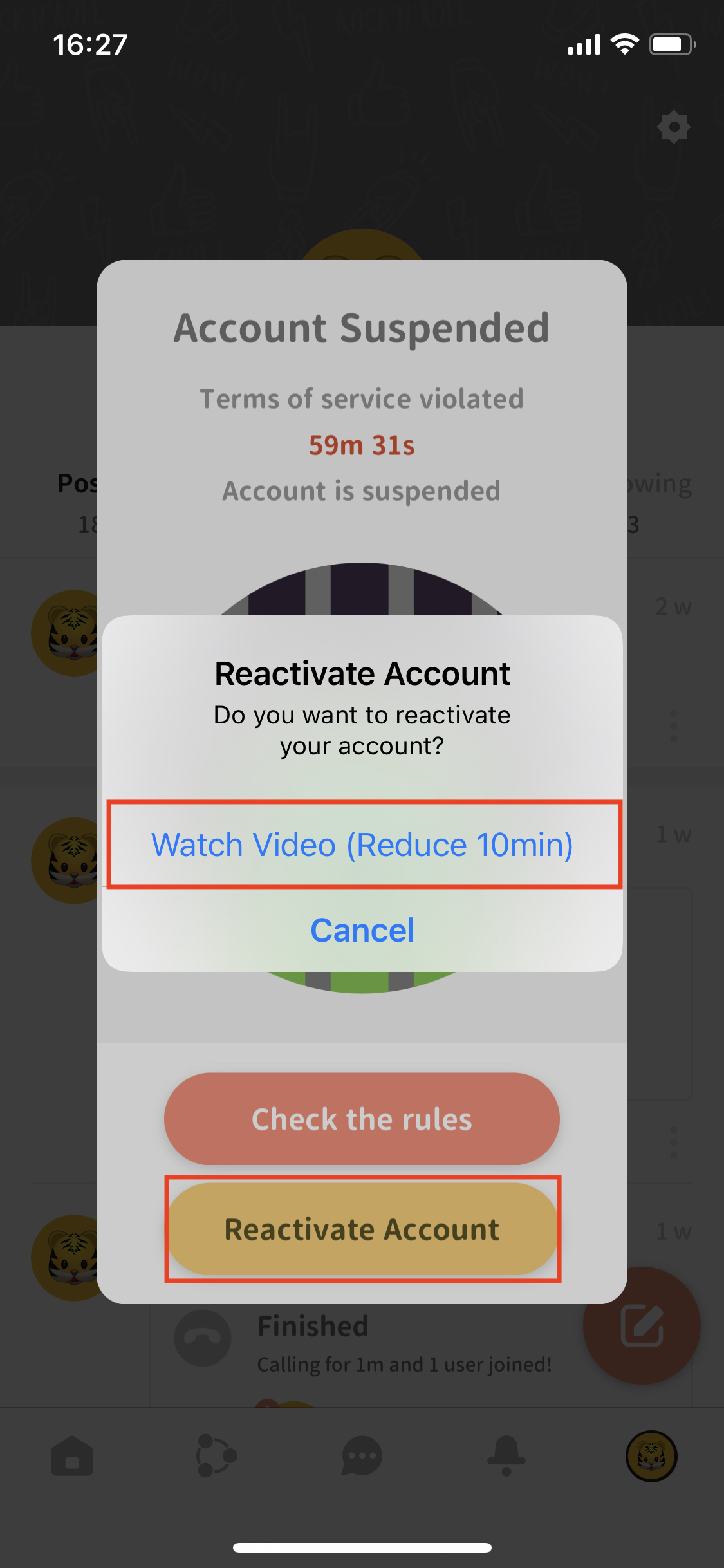Open the connected-circles community tab
This screenshot has width=724, height=1568.
(217, 1456)
